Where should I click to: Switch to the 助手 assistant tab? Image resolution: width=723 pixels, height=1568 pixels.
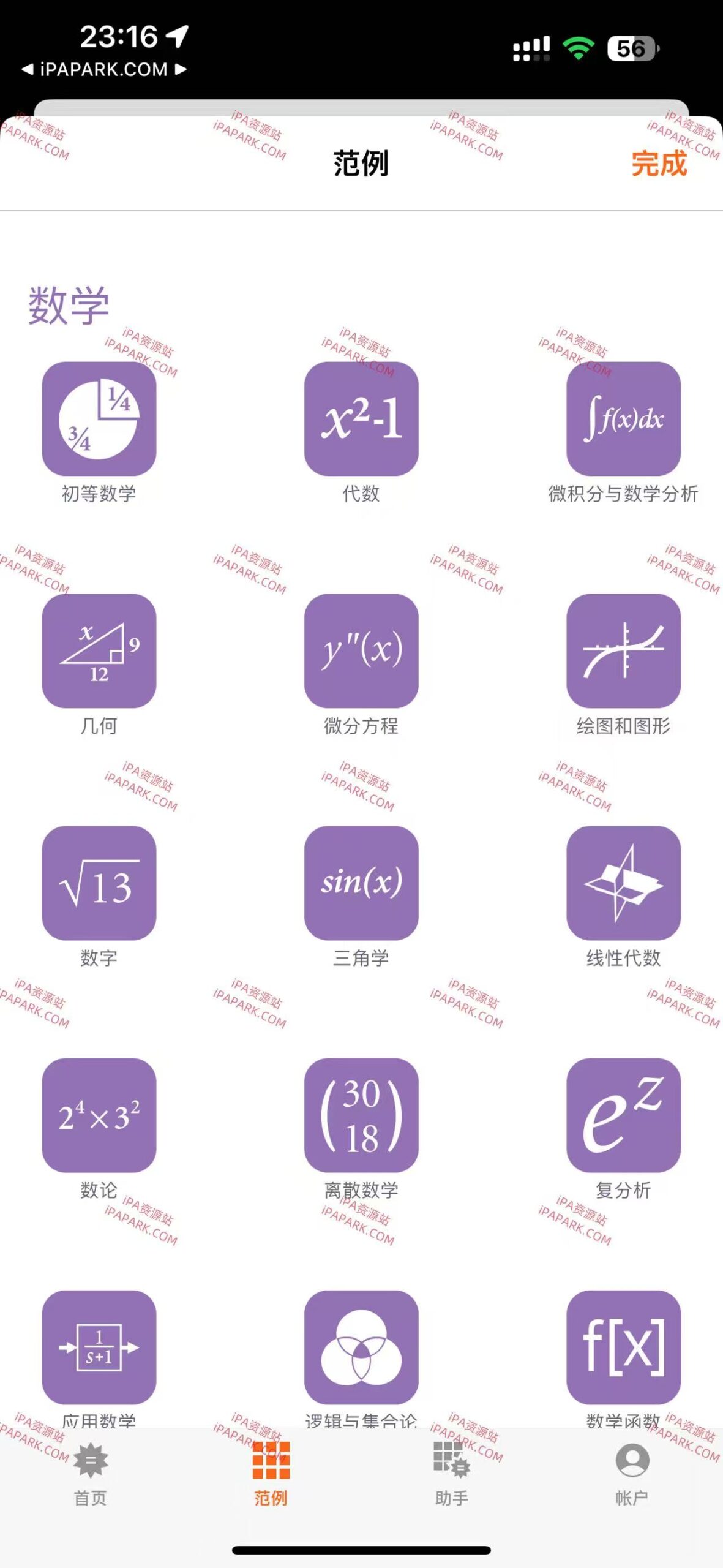tap(451, 1482)
